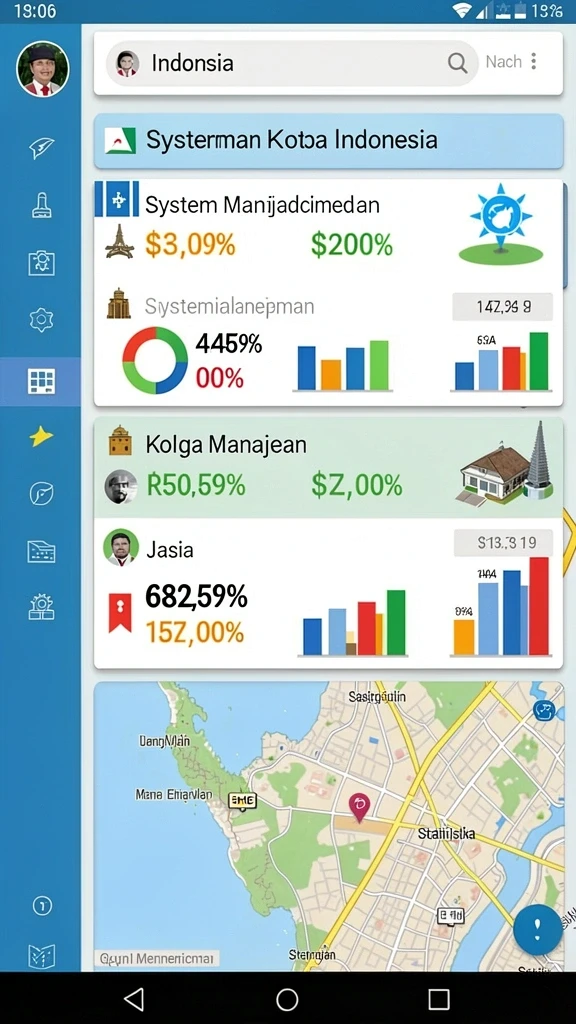Screen dimensions: 576x1024
Task: Open the System Manijadcimedan card
Action: click(x=328, y=293)
